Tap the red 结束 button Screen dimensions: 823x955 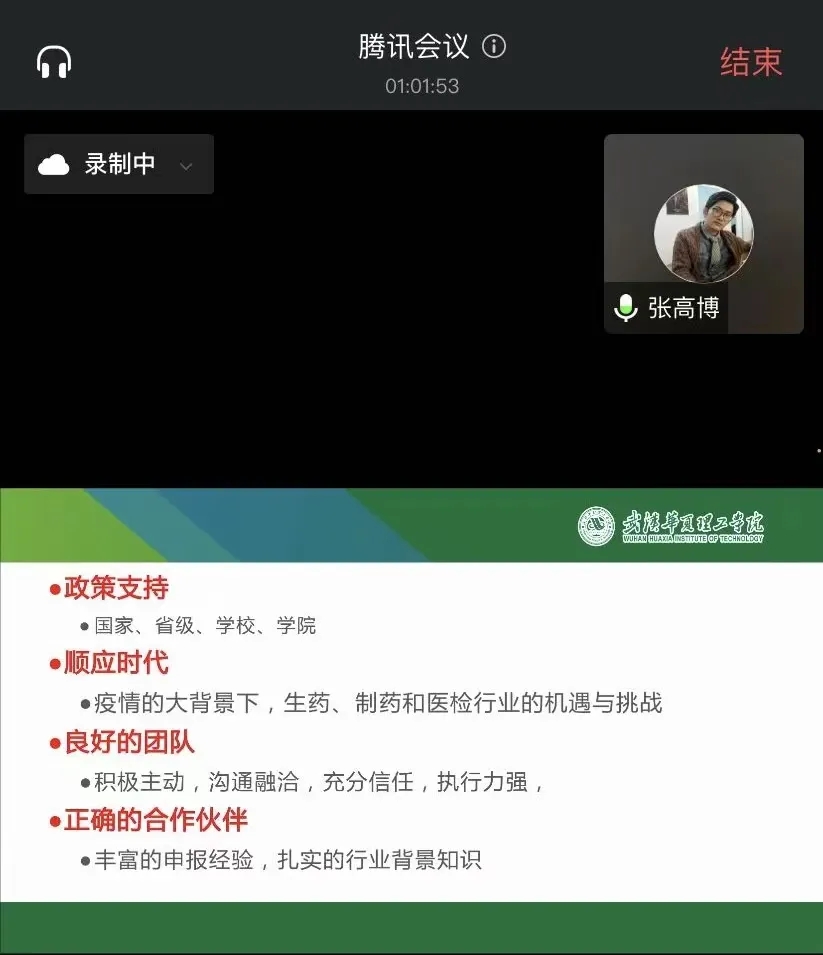click(750, 62)
